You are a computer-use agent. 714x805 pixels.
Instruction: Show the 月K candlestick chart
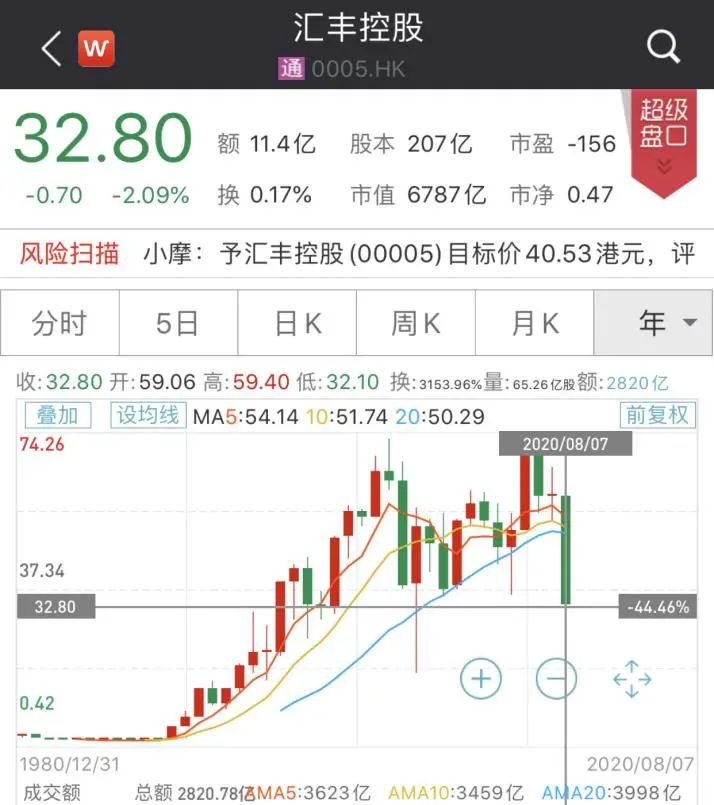click(535, 323)
